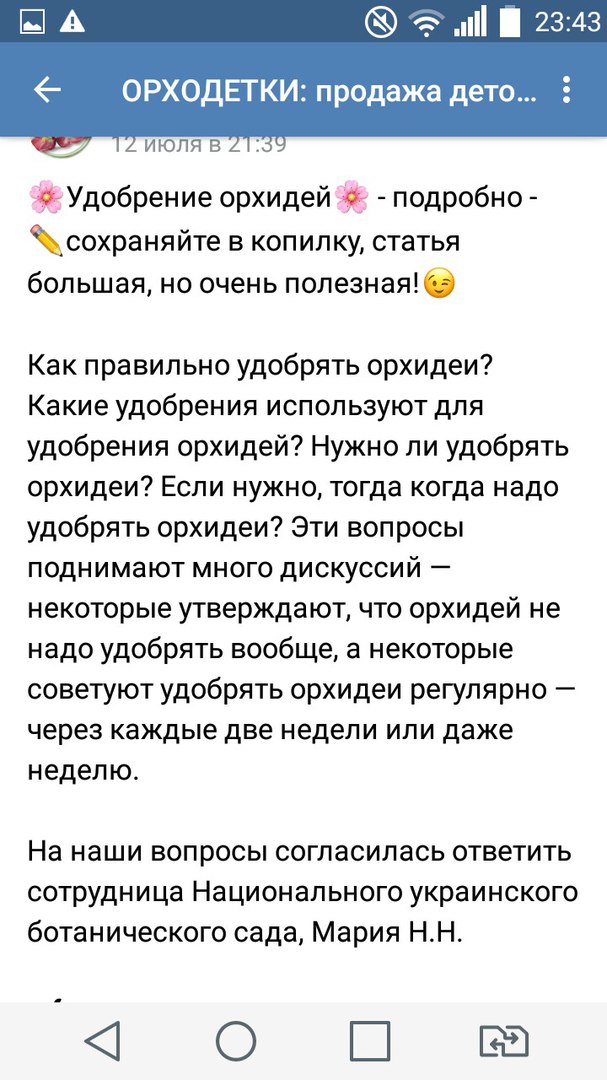Image resolution: width=607 pixels, height=1080 pixels.
Task: Open the recent apps view
Action: [x=369, y=1041]
